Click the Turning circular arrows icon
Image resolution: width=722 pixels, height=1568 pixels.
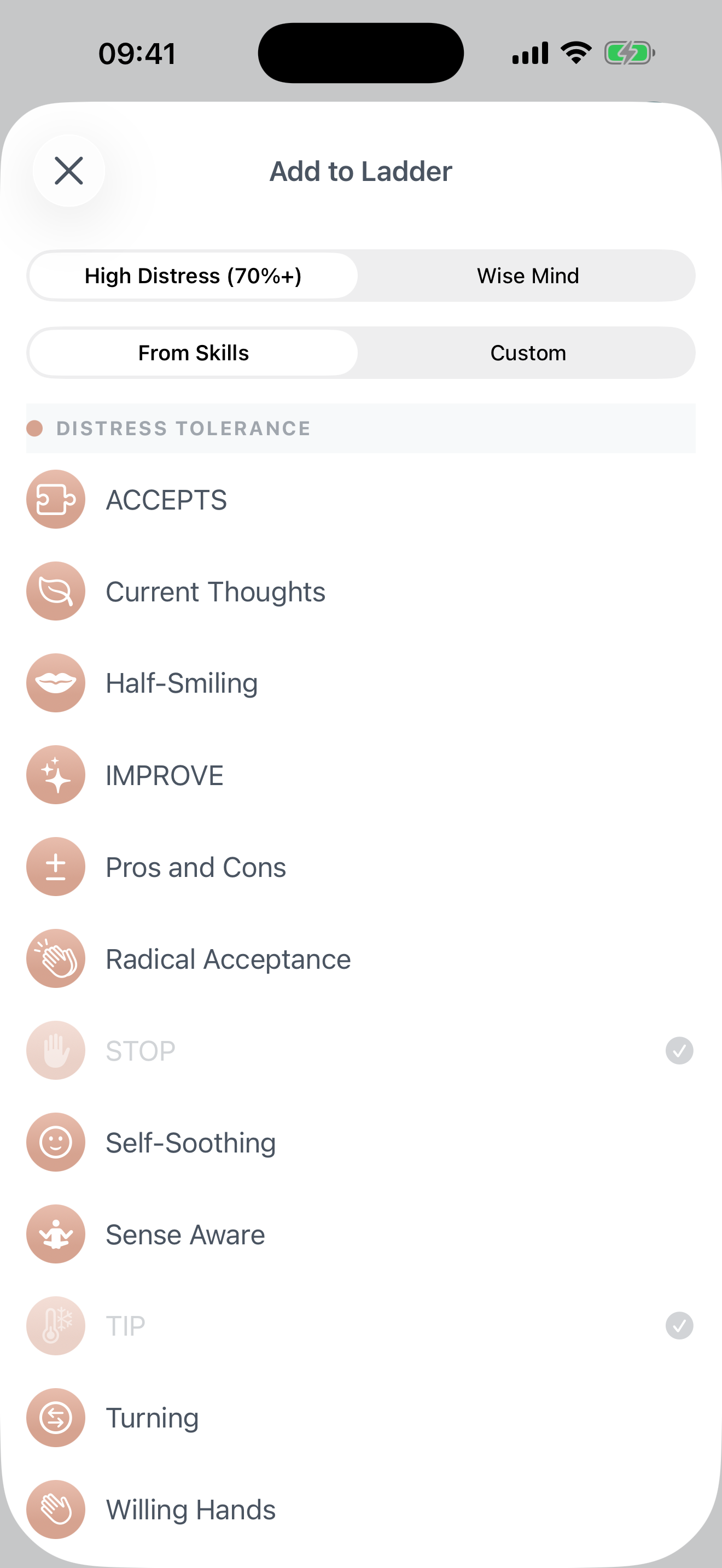(x=55, y=1418)
